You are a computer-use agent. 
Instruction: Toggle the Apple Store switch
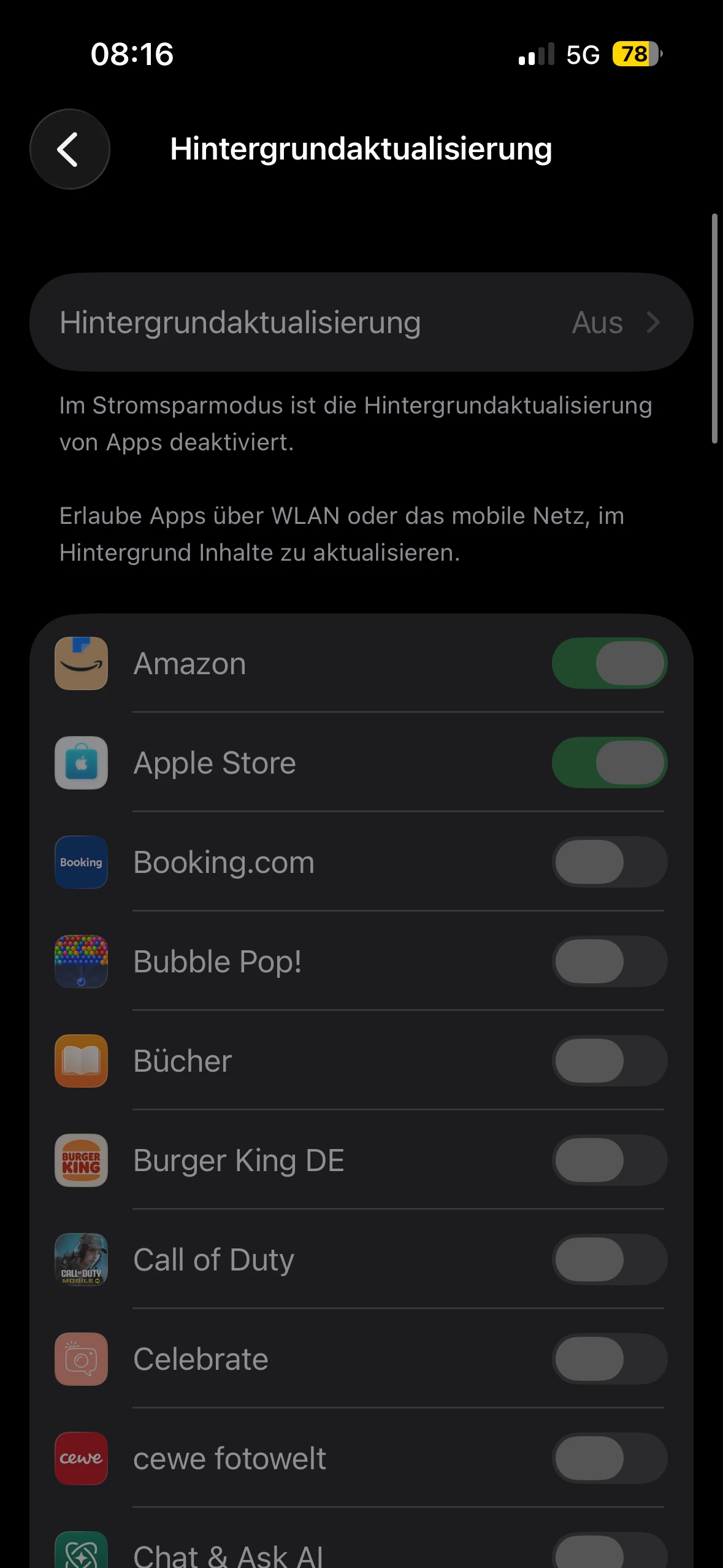(609, 763)
